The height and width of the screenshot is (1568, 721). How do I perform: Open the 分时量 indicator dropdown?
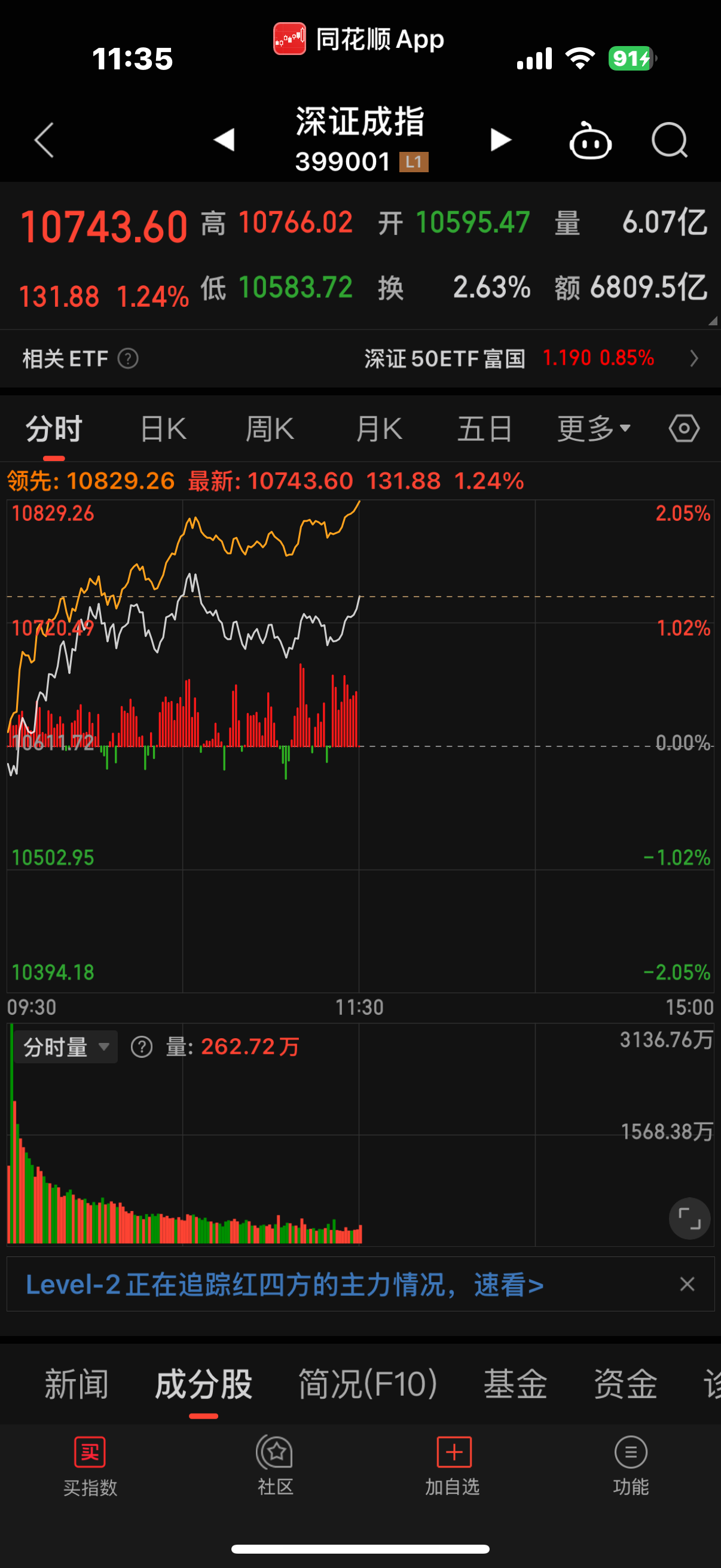(66, 1047)
